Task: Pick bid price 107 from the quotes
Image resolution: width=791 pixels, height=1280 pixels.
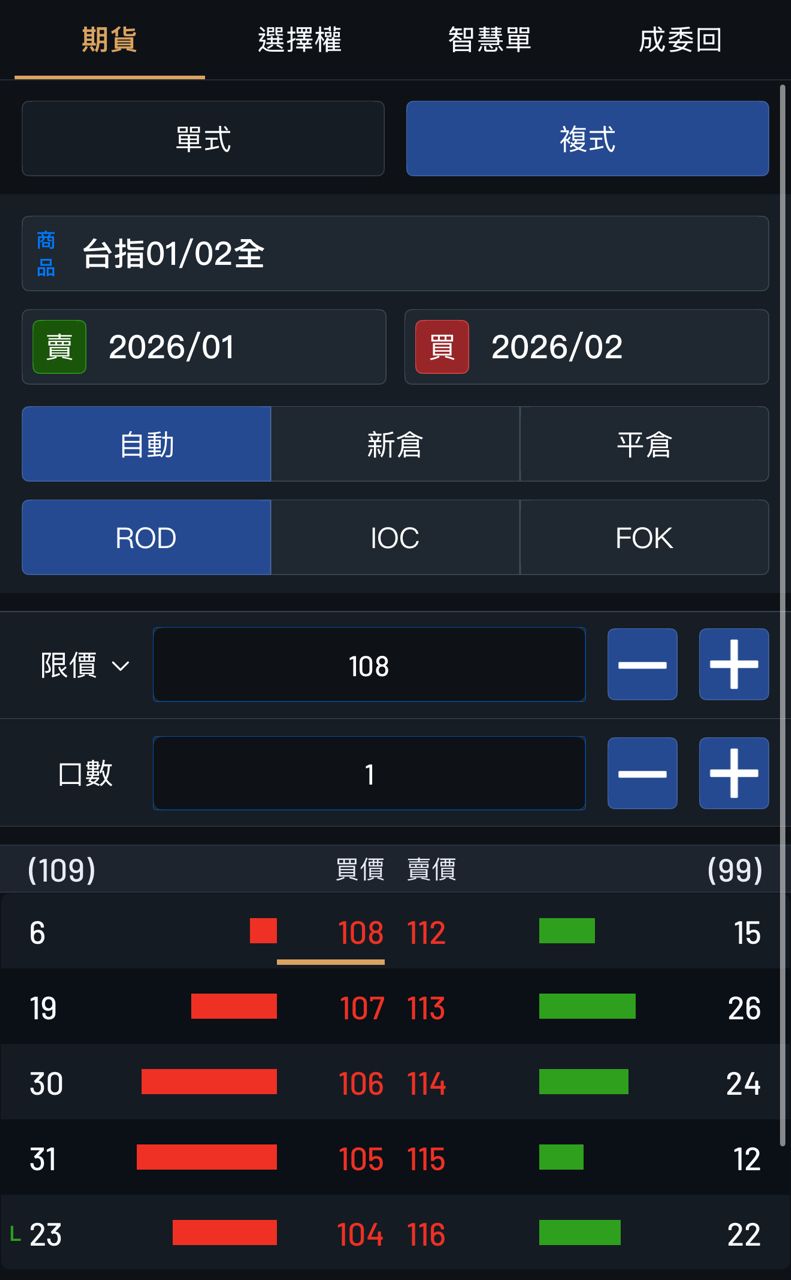Action: point(361,1008)
